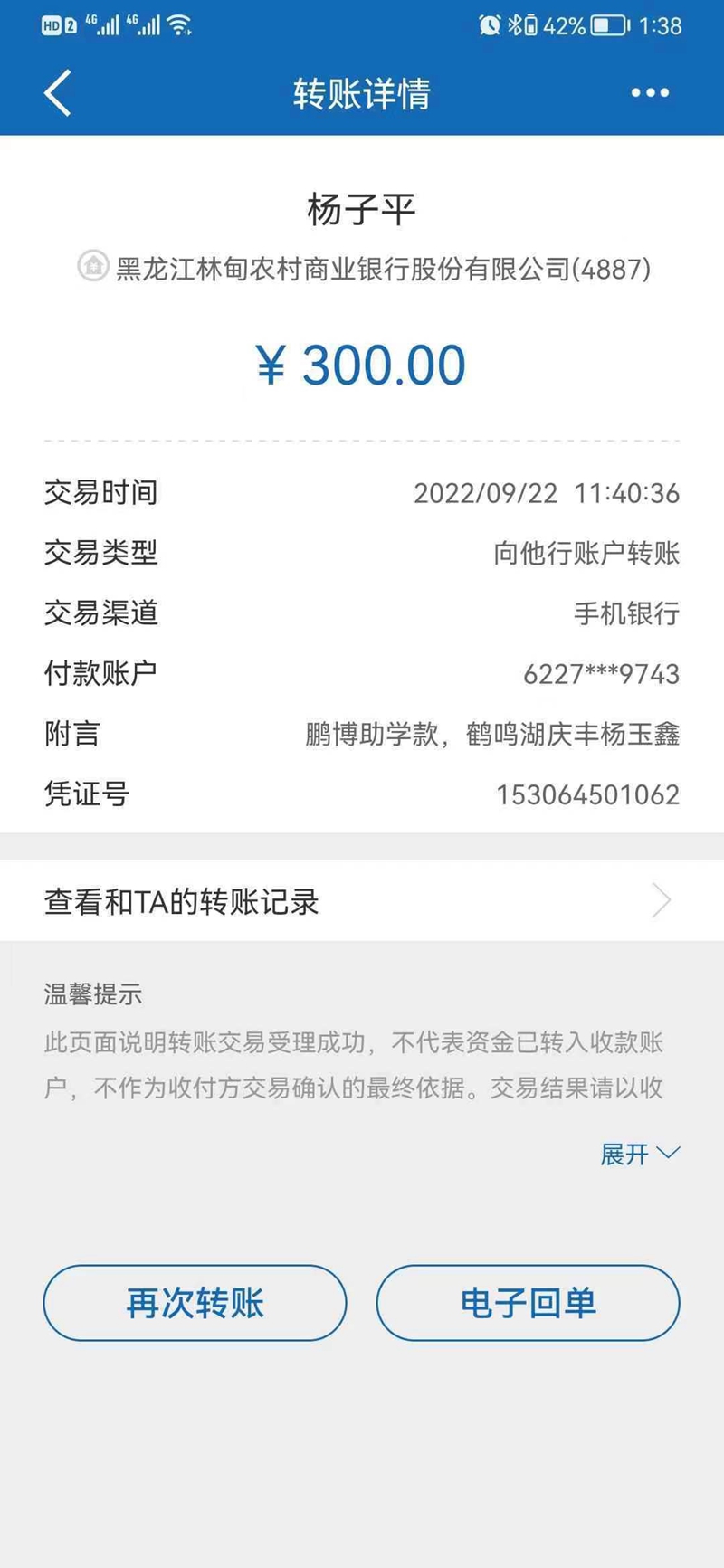Tap the down chevron next to 展开
Image resolution: width=724 pixels, height=1568 pixels.
[668, 1153]
